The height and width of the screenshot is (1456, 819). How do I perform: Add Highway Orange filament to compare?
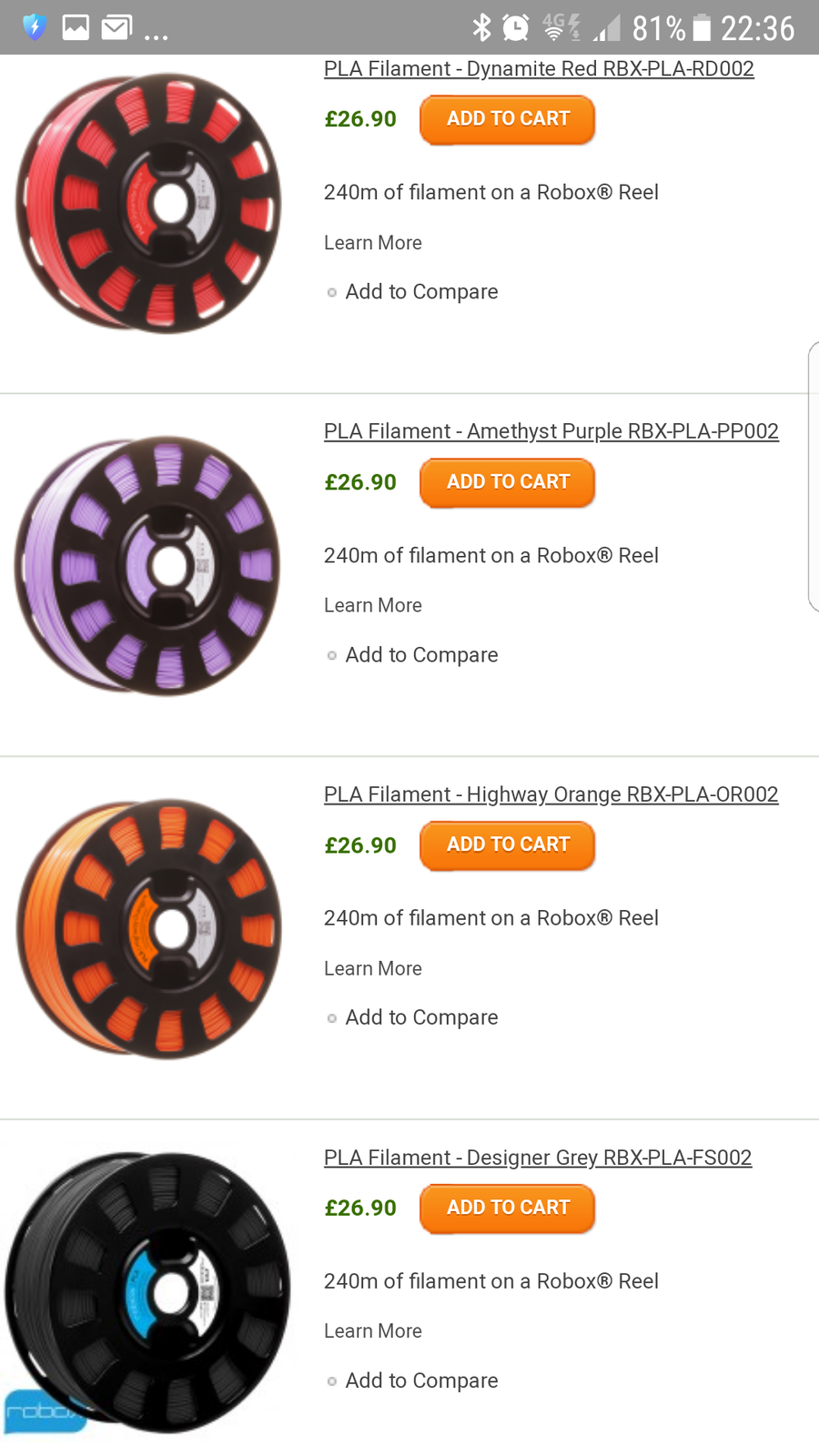(421, 1017)
